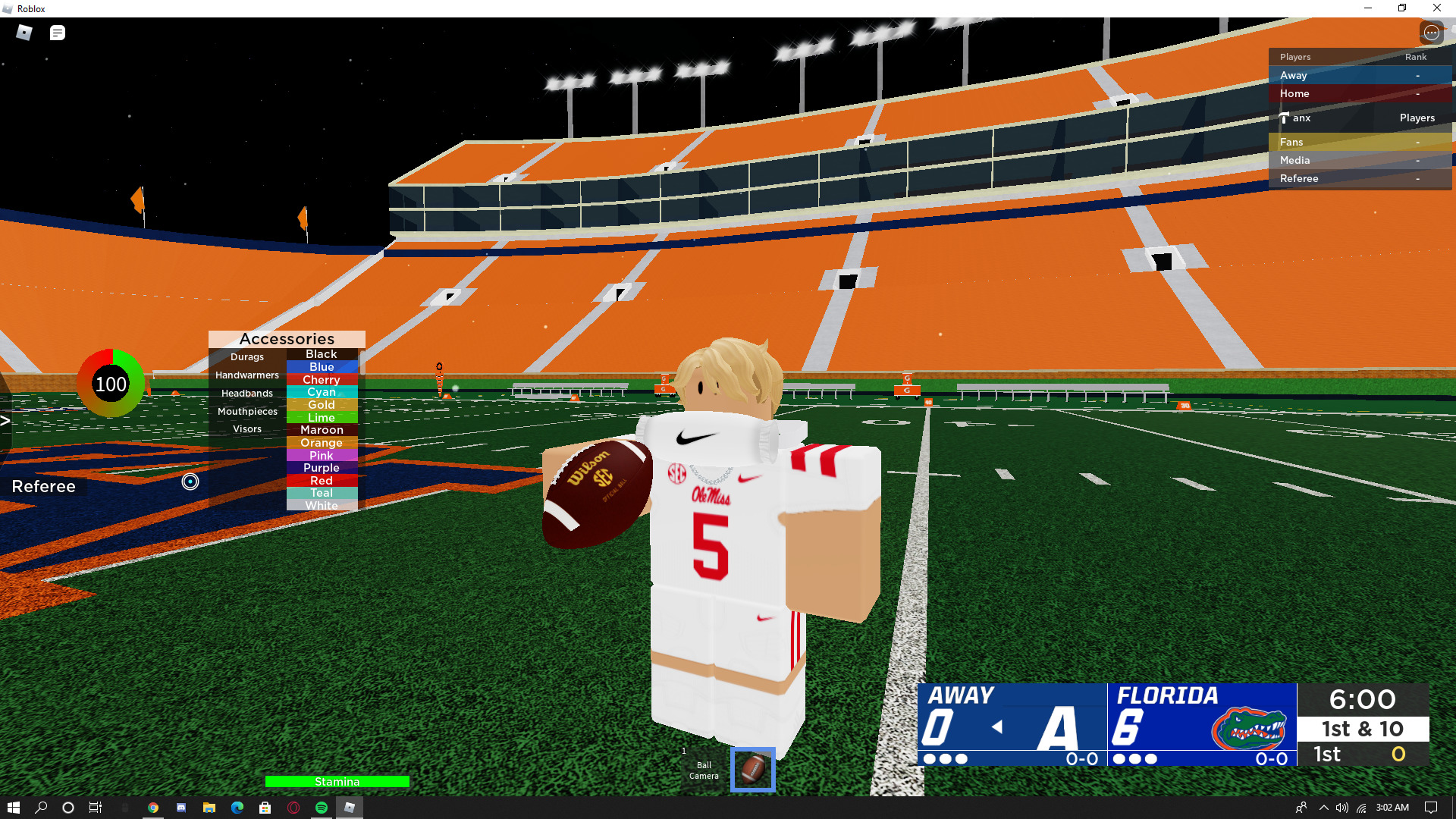
Task: Open the Roblox menu icon
Action: [x=24, y=33]
